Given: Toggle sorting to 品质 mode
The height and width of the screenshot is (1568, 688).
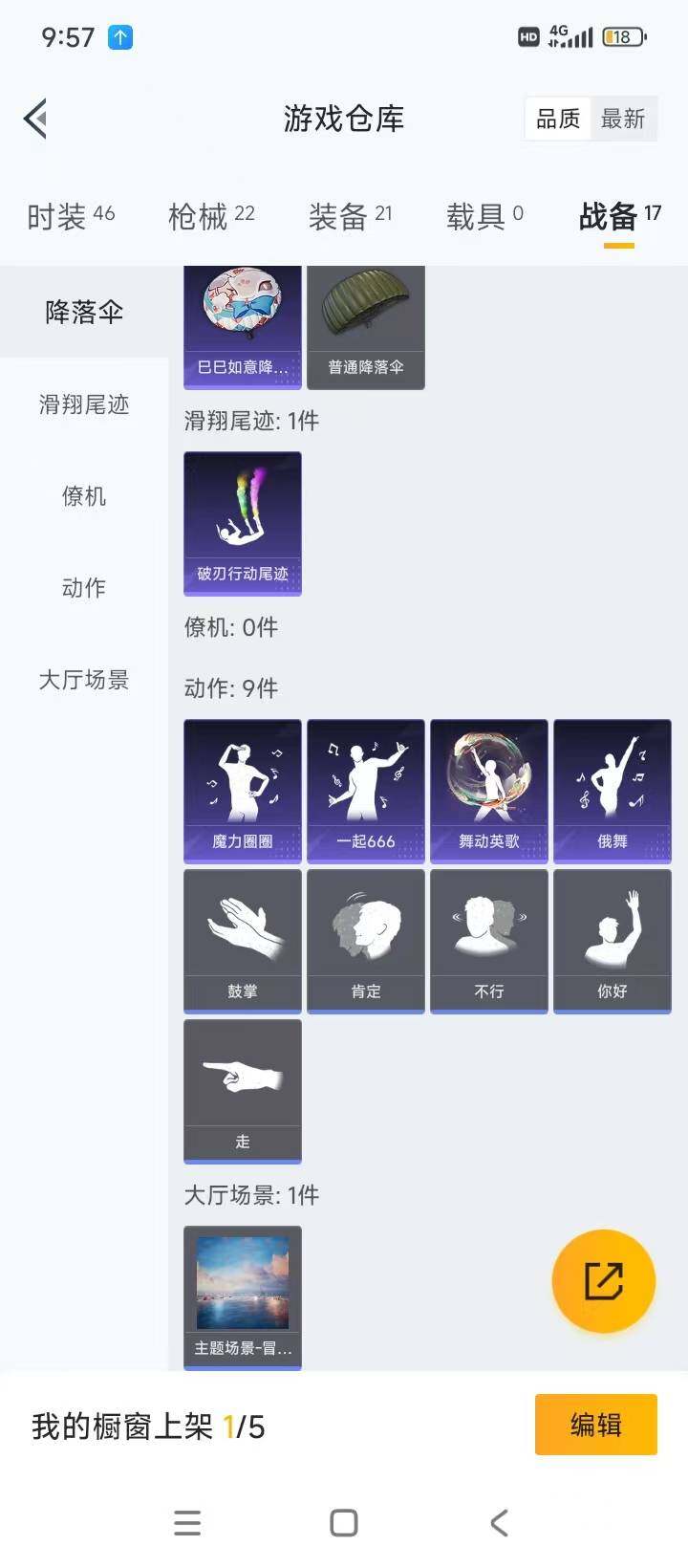Looking at the screenshot, I should (557, 118).
